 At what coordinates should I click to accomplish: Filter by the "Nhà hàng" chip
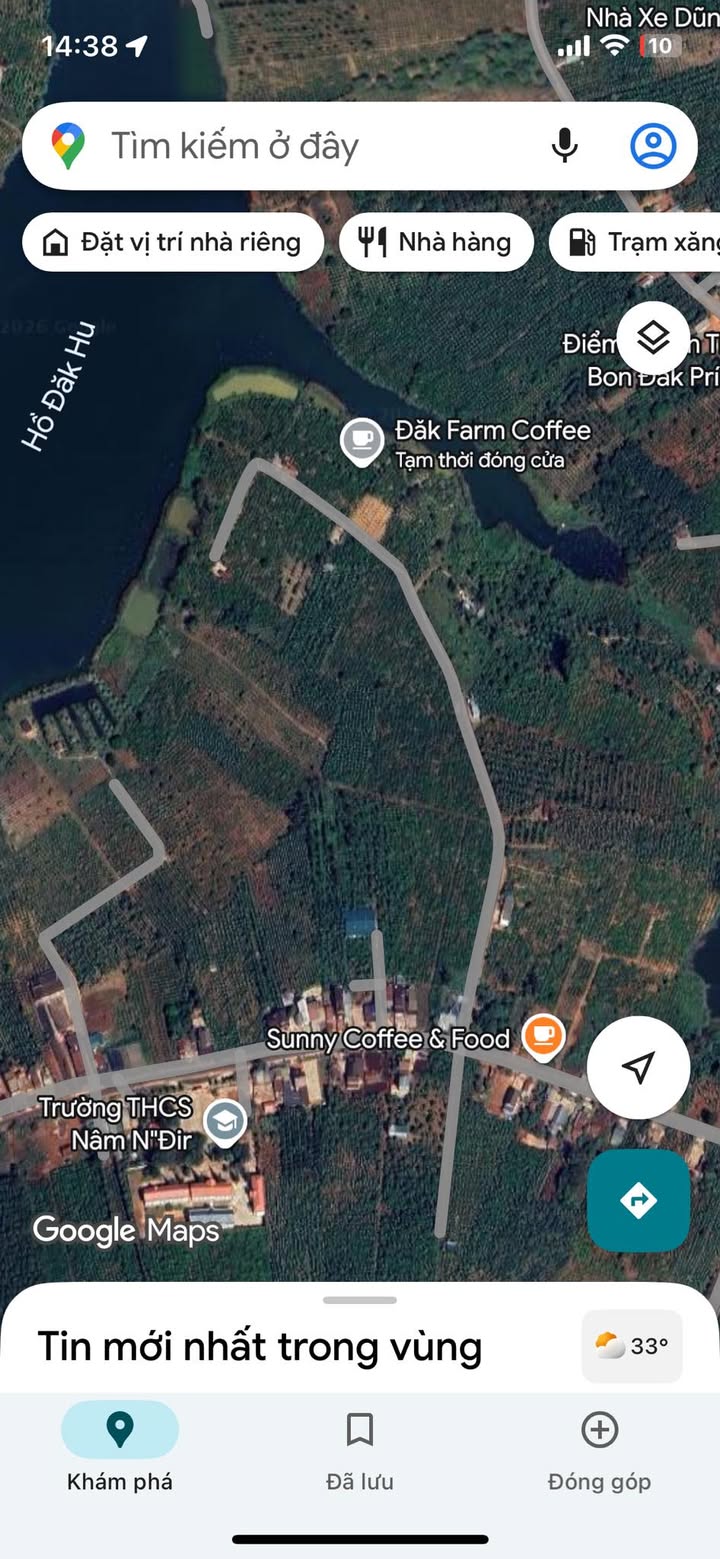[436, 242]
